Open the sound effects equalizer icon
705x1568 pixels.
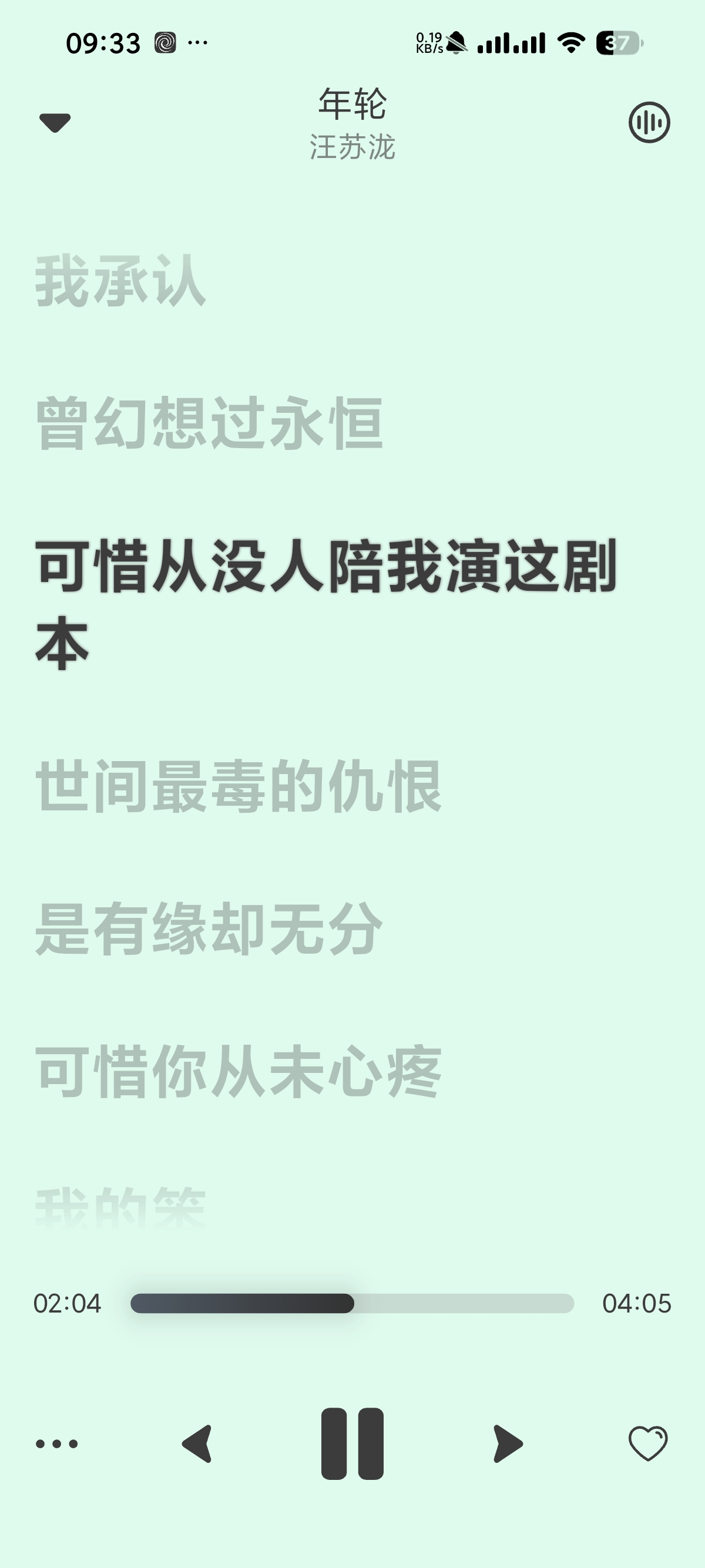point(648,122)
